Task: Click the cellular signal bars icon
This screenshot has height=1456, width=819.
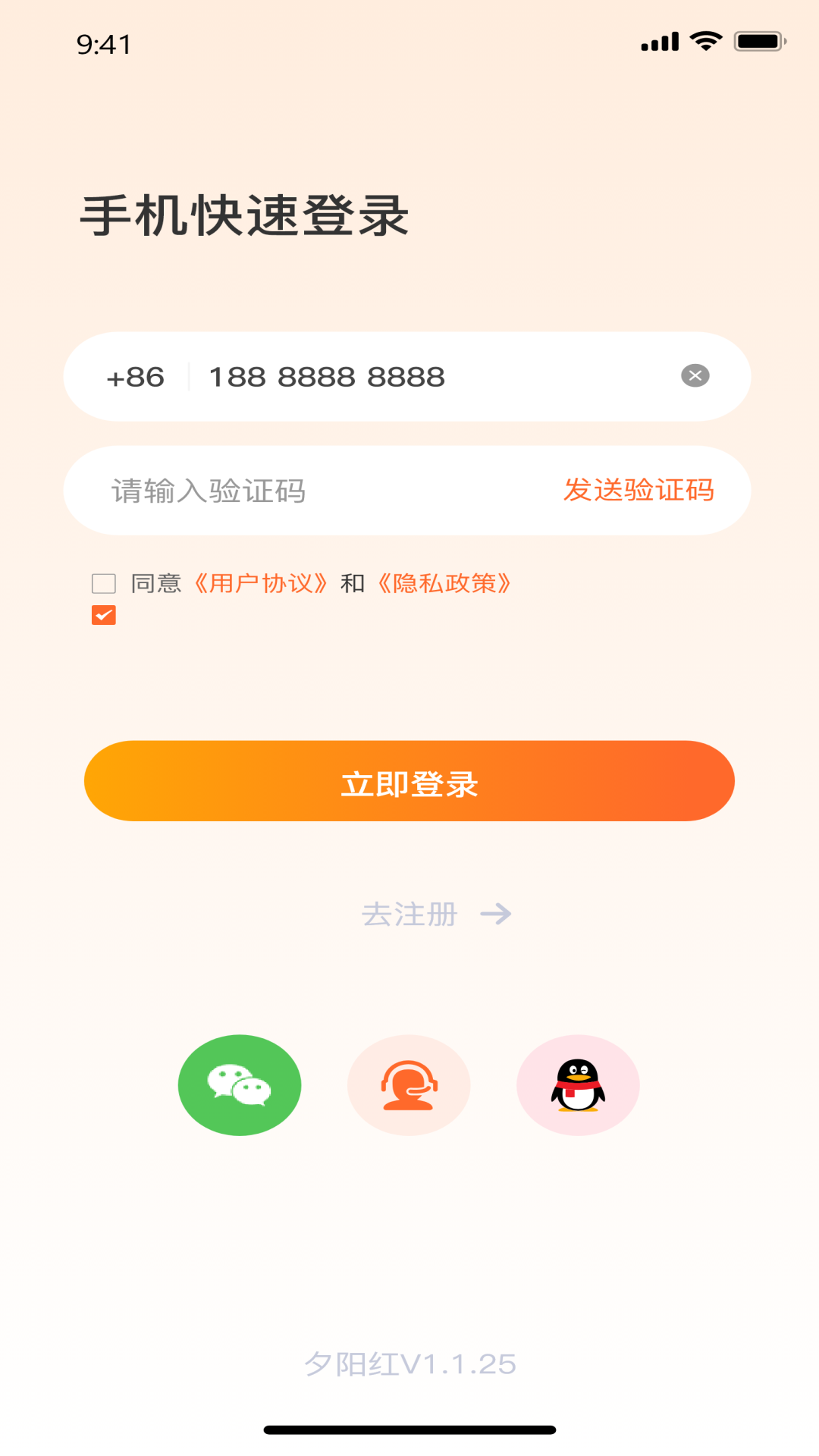Action: tap(659, 42)
